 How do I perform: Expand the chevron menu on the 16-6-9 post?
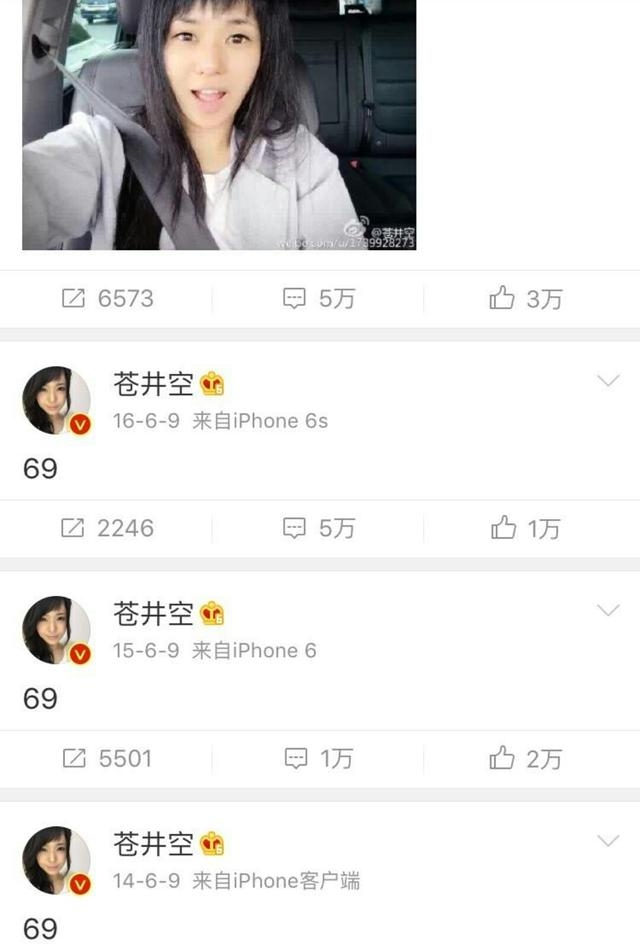coord(607,381)
